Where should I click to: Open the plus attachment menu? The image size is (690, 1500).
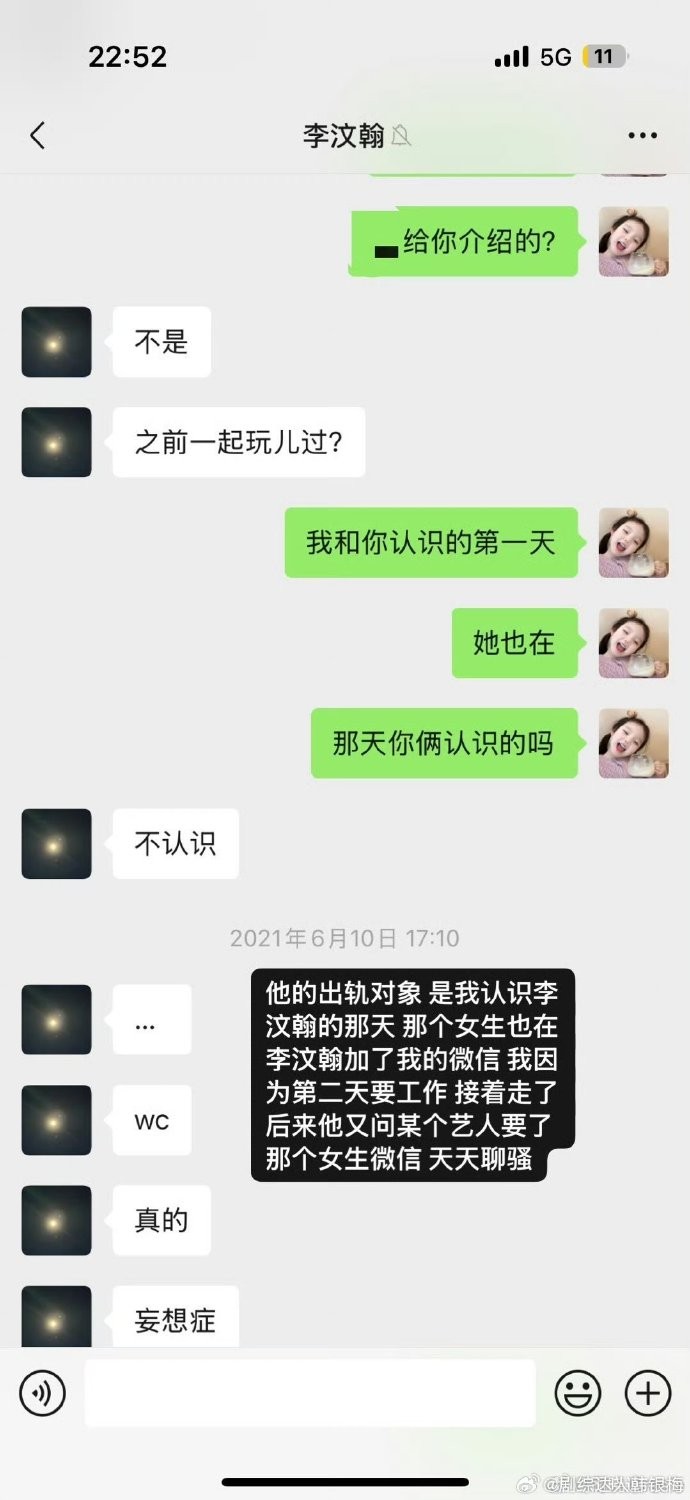coord(647,1393)
